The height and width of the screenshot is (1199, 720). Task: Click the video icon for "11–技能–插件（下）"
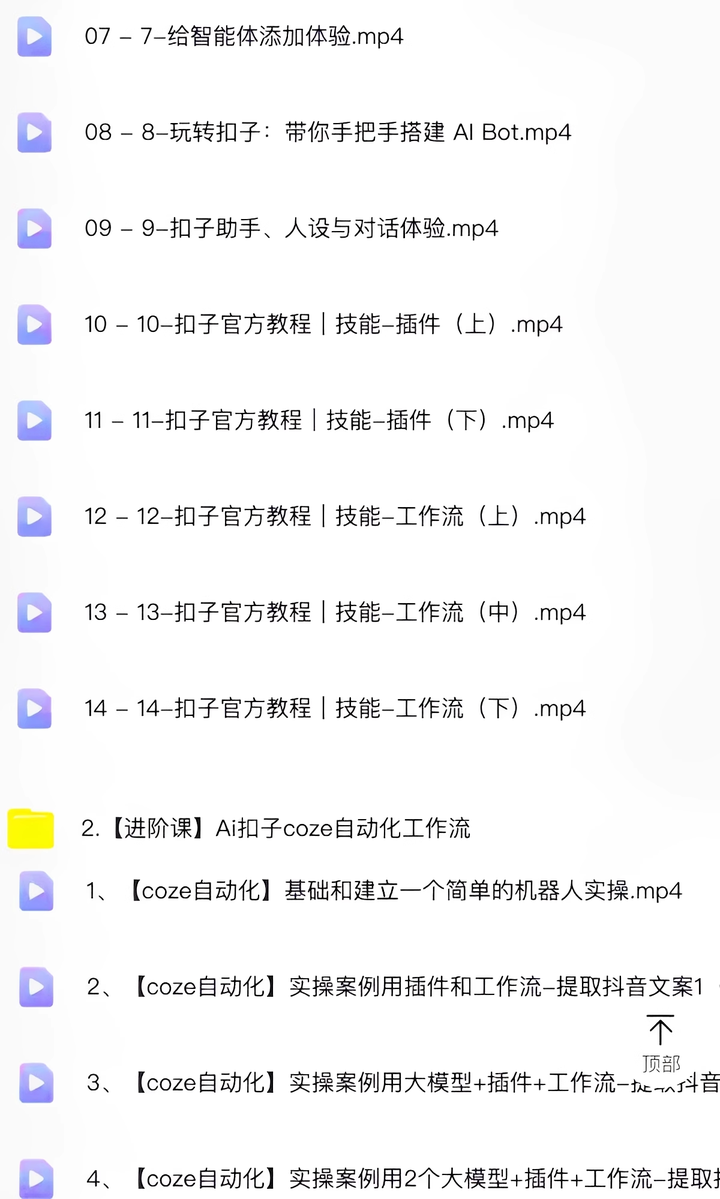(x=33, y=421)
